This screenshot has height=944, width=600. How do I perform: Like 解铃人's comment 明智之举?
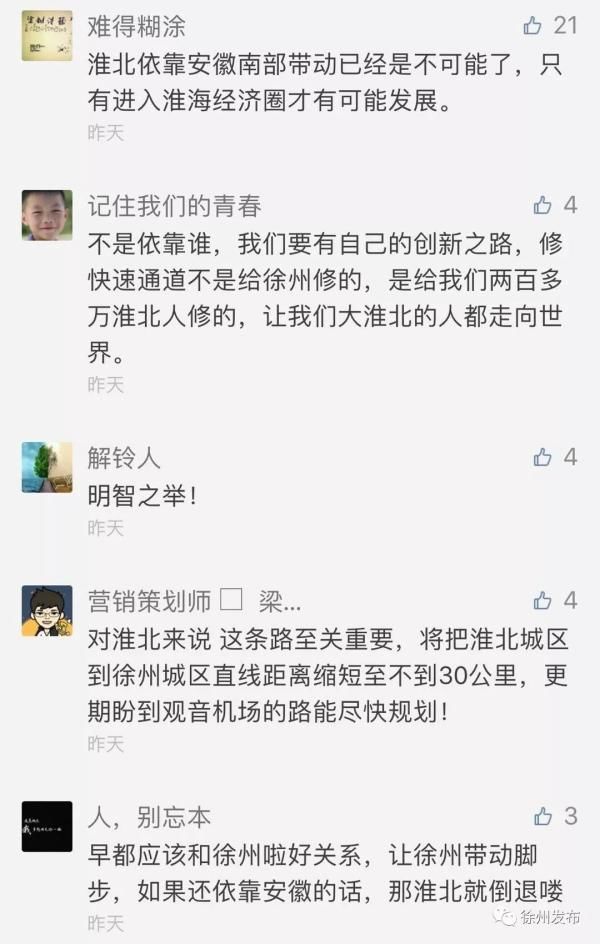pyautogui.click(x=542, y=457)
